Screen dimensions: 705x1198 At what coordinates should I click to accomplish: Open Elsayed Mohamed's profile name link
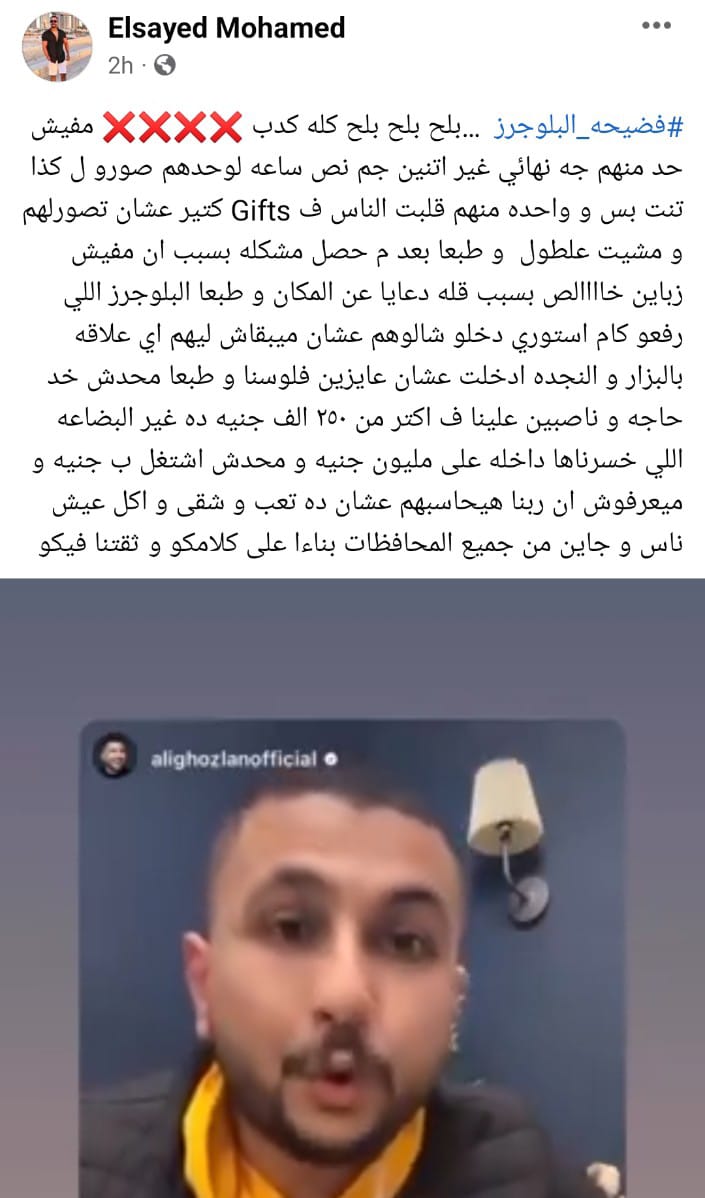pyautogui.click(x=226, y=27)
